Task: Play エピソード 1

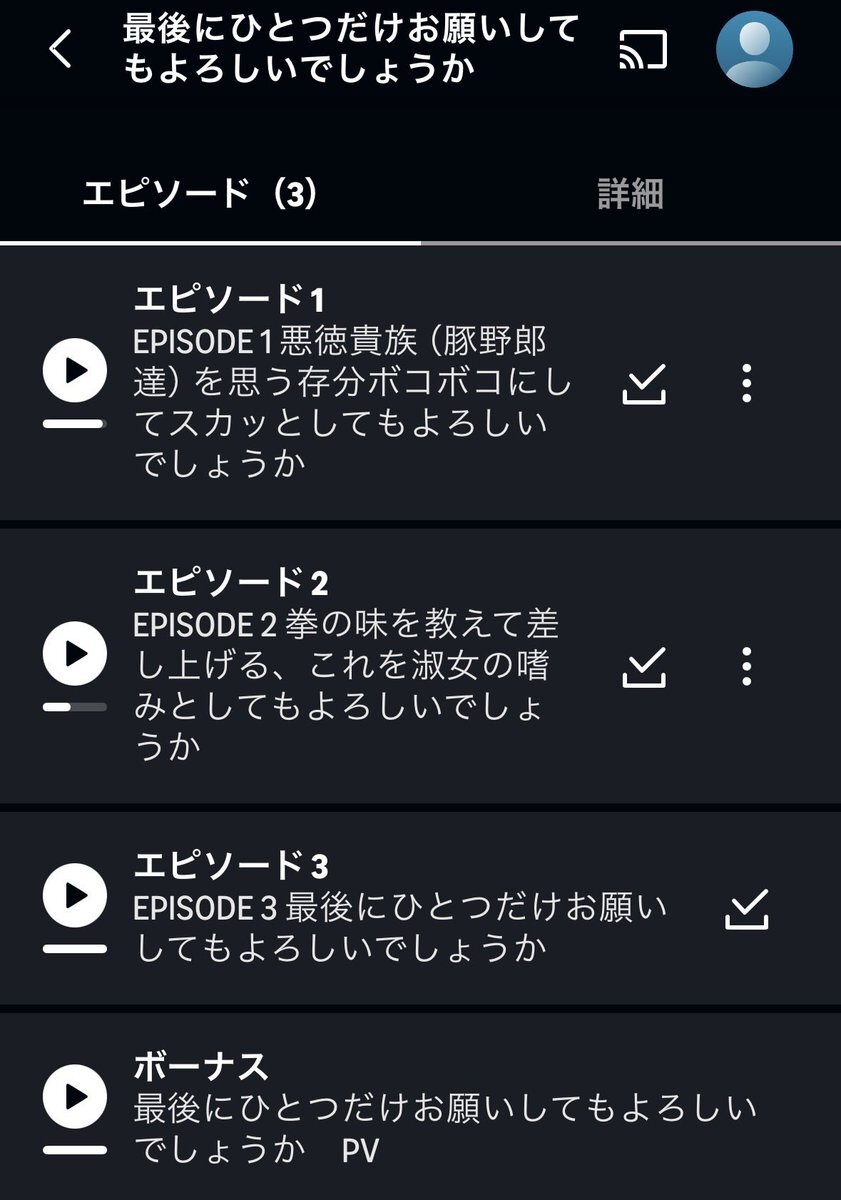Action: pyautogui.click(x=75, y=371)
